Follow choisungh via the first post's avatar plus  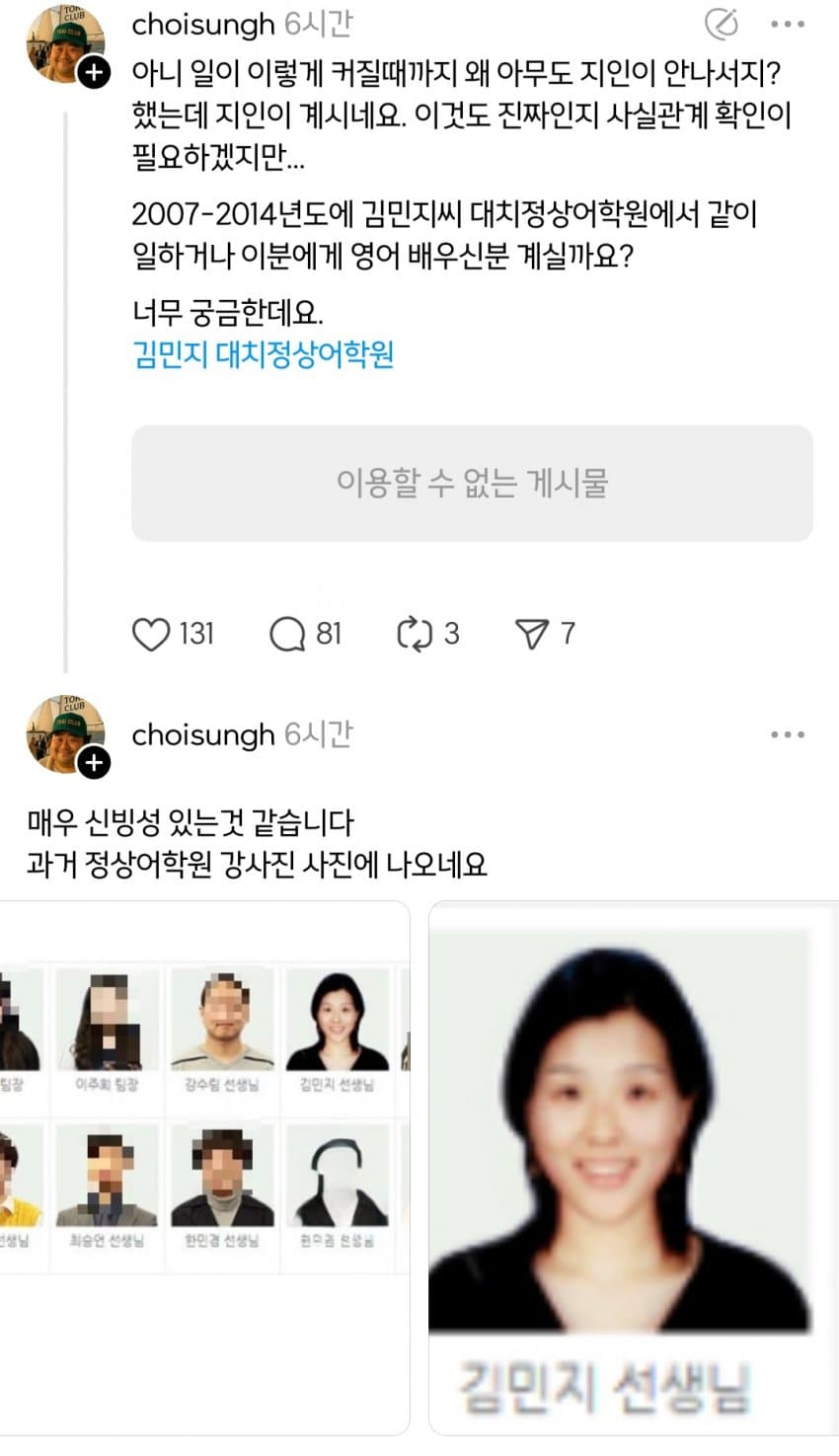94,72
